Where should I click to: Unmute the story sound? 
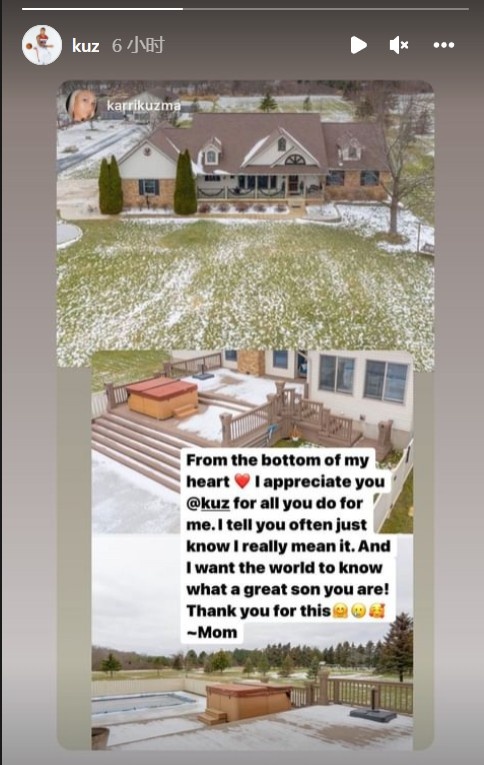point(399,45)
